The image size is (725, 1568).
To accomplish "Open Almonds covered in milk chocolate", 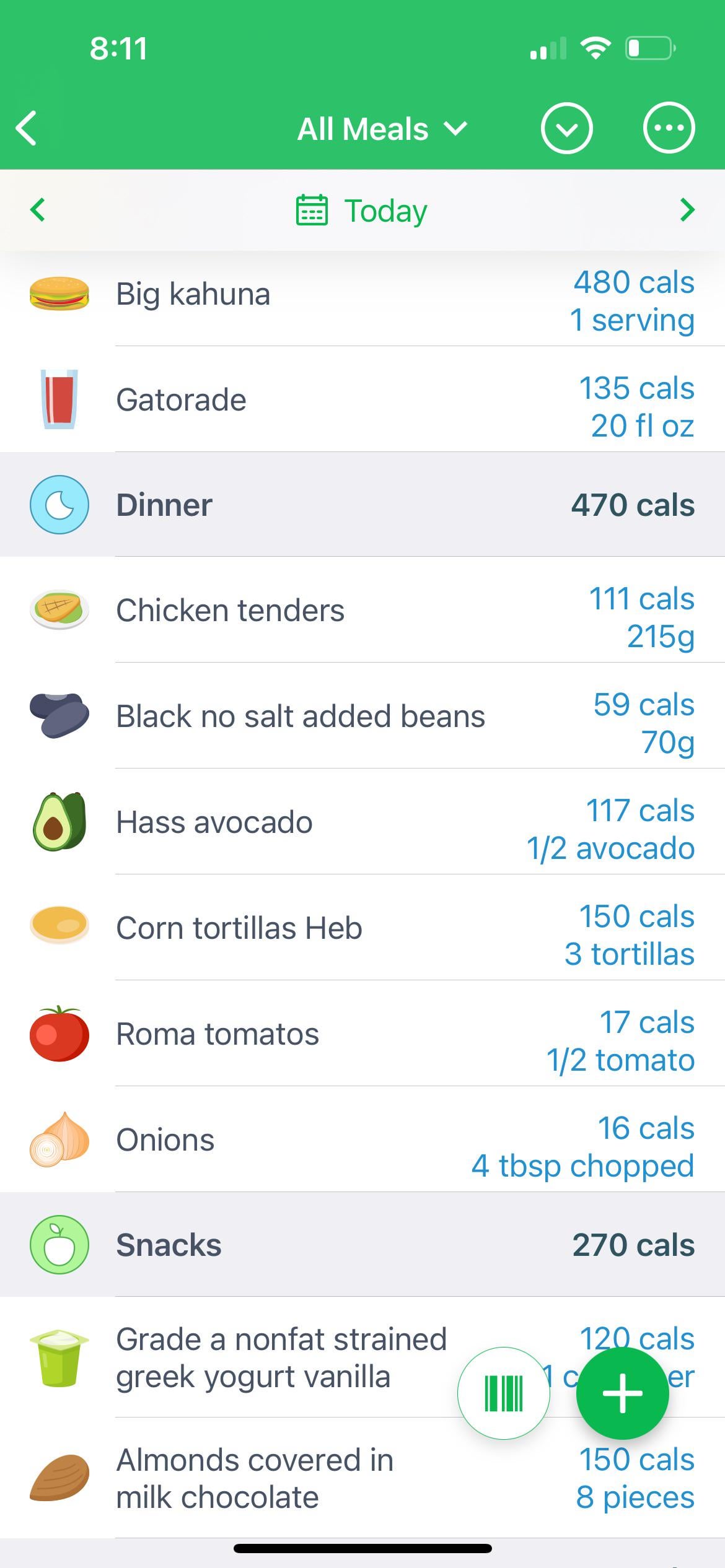I will click(x=362, y=1479).
